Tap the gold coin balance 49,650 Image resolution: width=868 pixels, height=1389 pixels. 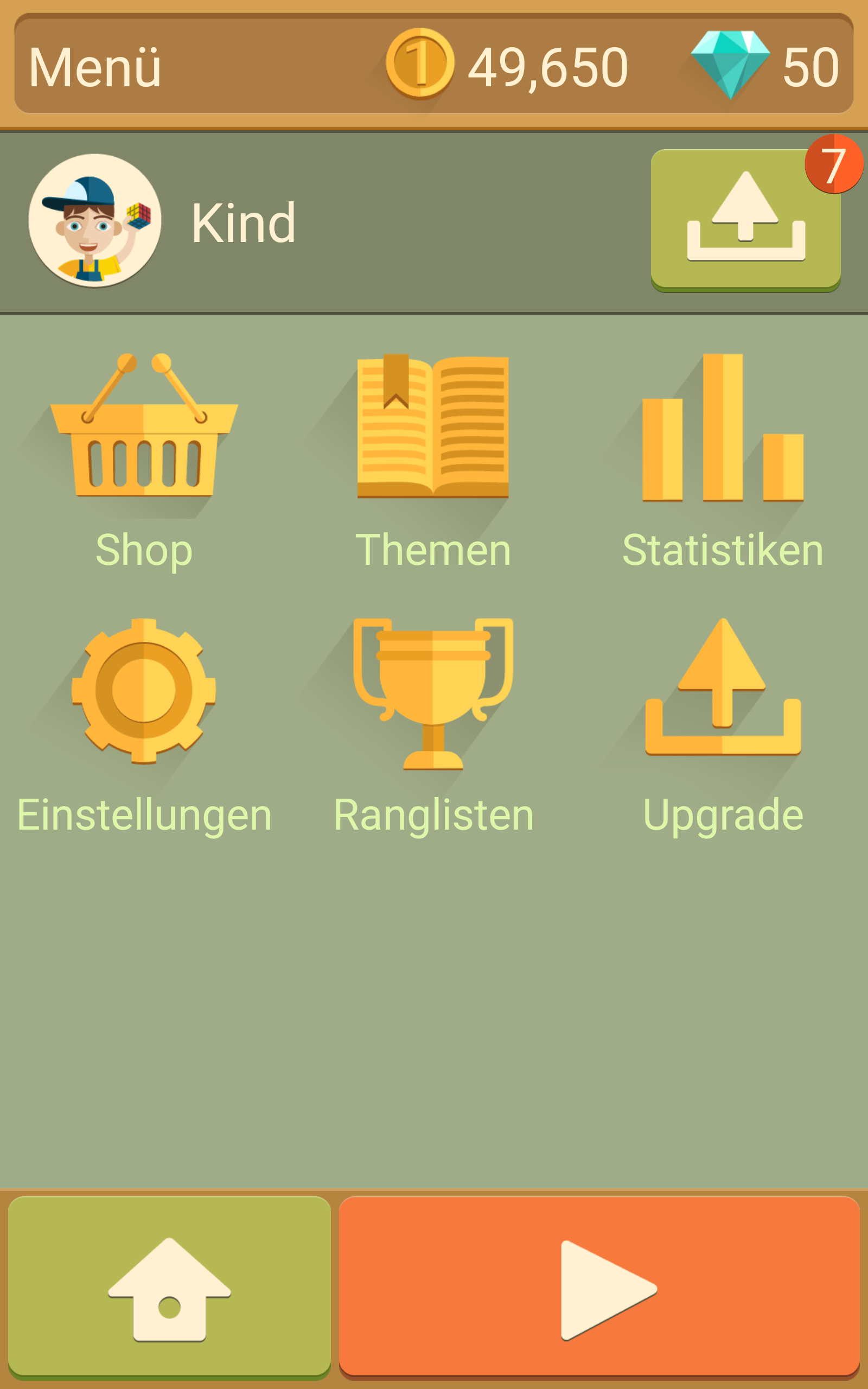[507, 66]
